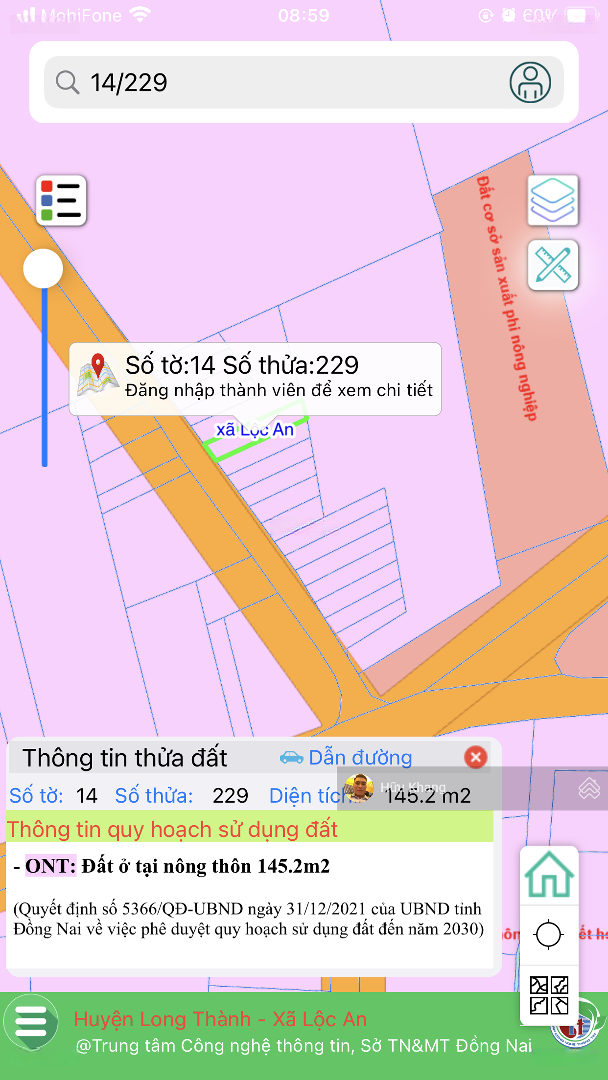Go to the home map view
Screen dimensions: 608x1080
click(549, 875)
